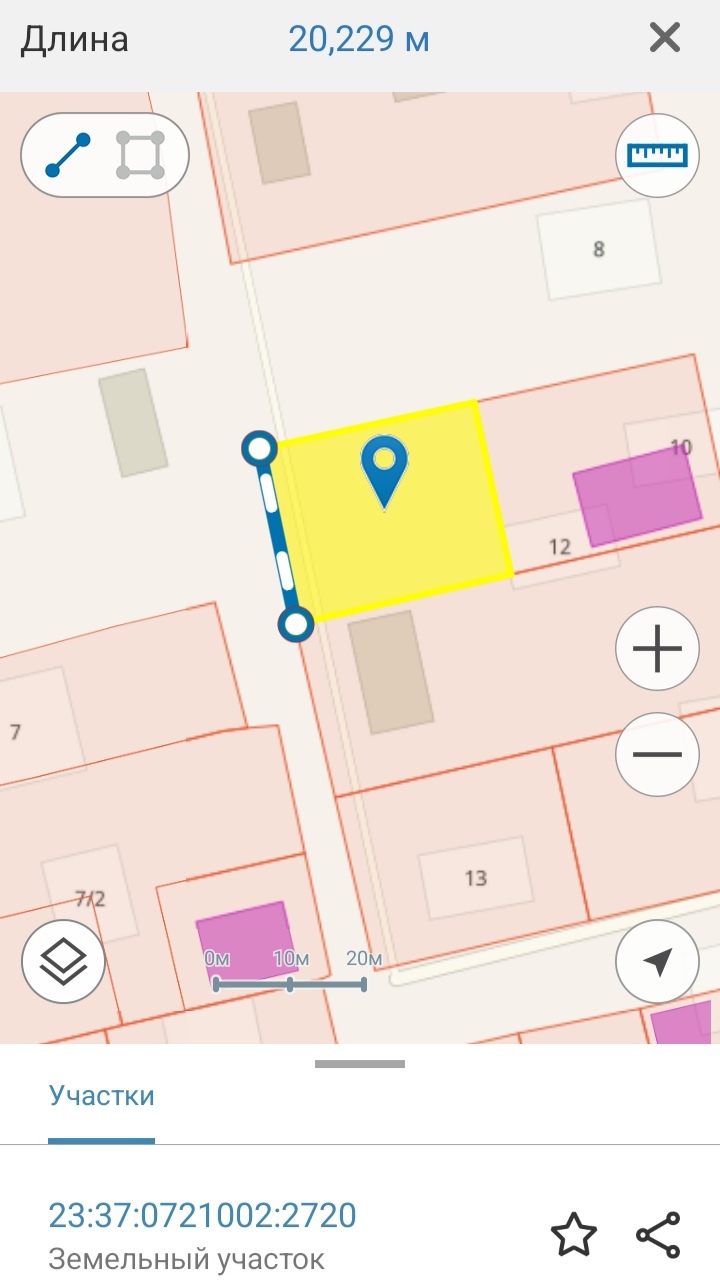
Task: Toggle the ruler measurement tool
Action: 657,155
